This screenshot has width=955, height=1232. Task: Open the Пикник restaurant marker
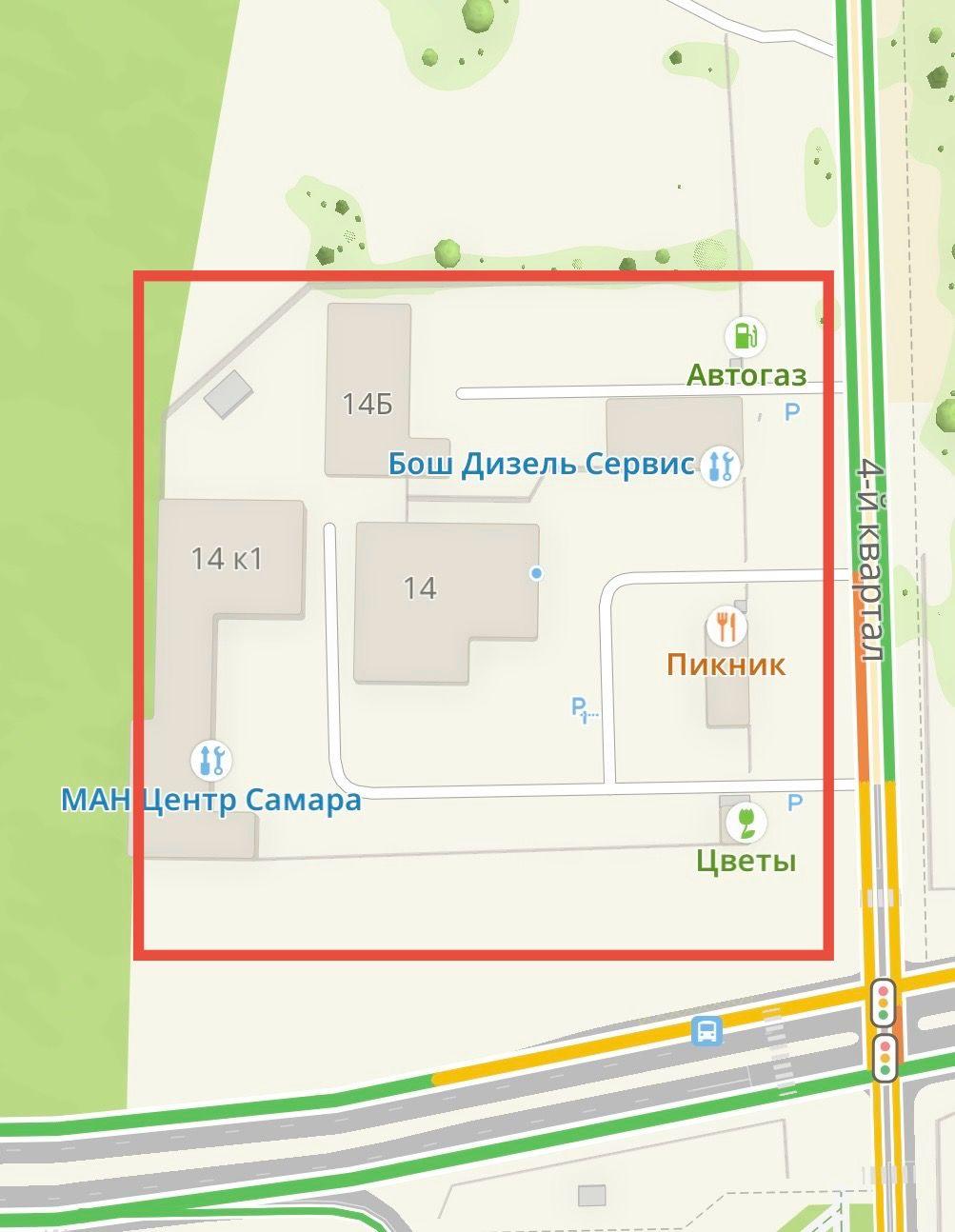726,627
